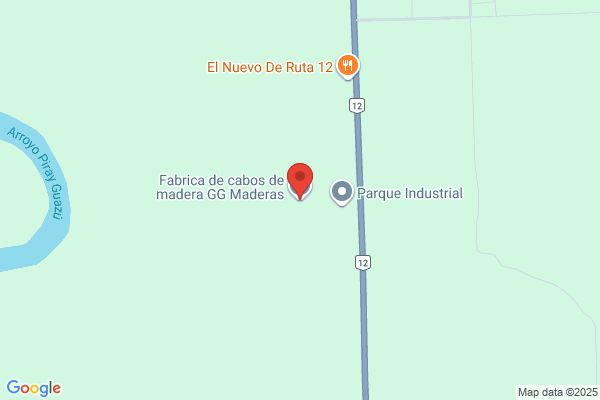Tap the red pin for GG Maderas

coord(300,179)
